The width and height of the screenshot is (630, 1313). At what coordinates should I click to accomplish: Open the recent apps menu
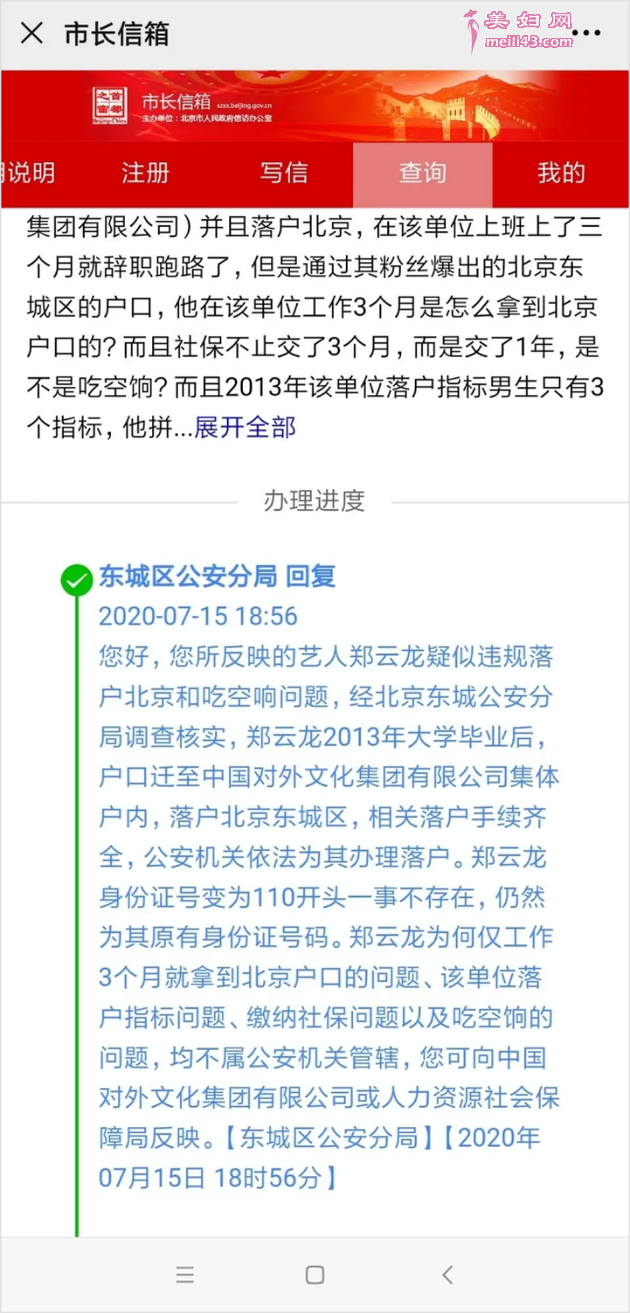click(x=184, y=1274)
